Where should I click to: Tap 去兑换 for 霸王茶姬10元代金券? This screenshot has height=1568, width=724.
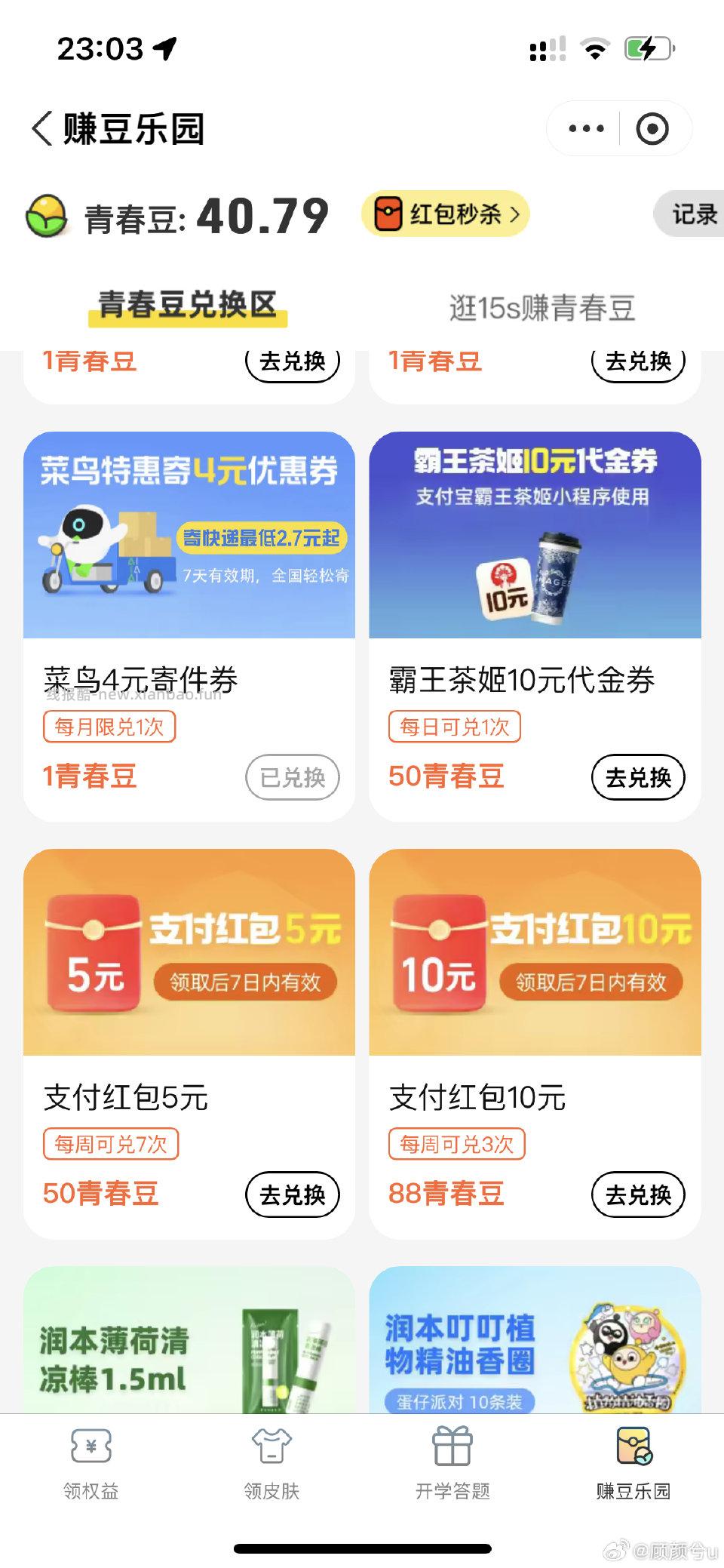[x=638, y=776]
